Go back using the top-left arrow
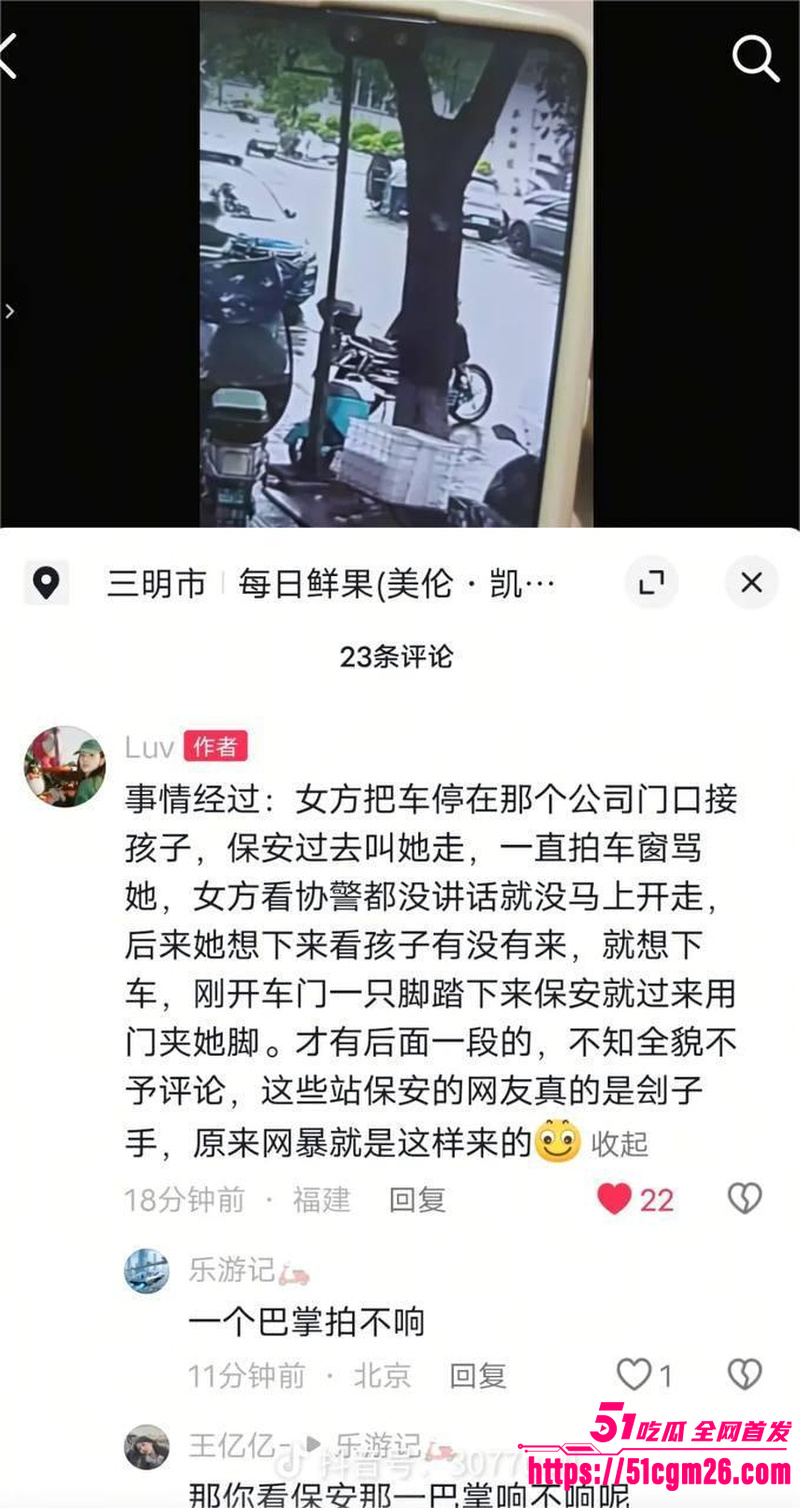800x1508 pixels. click(8, 57)
